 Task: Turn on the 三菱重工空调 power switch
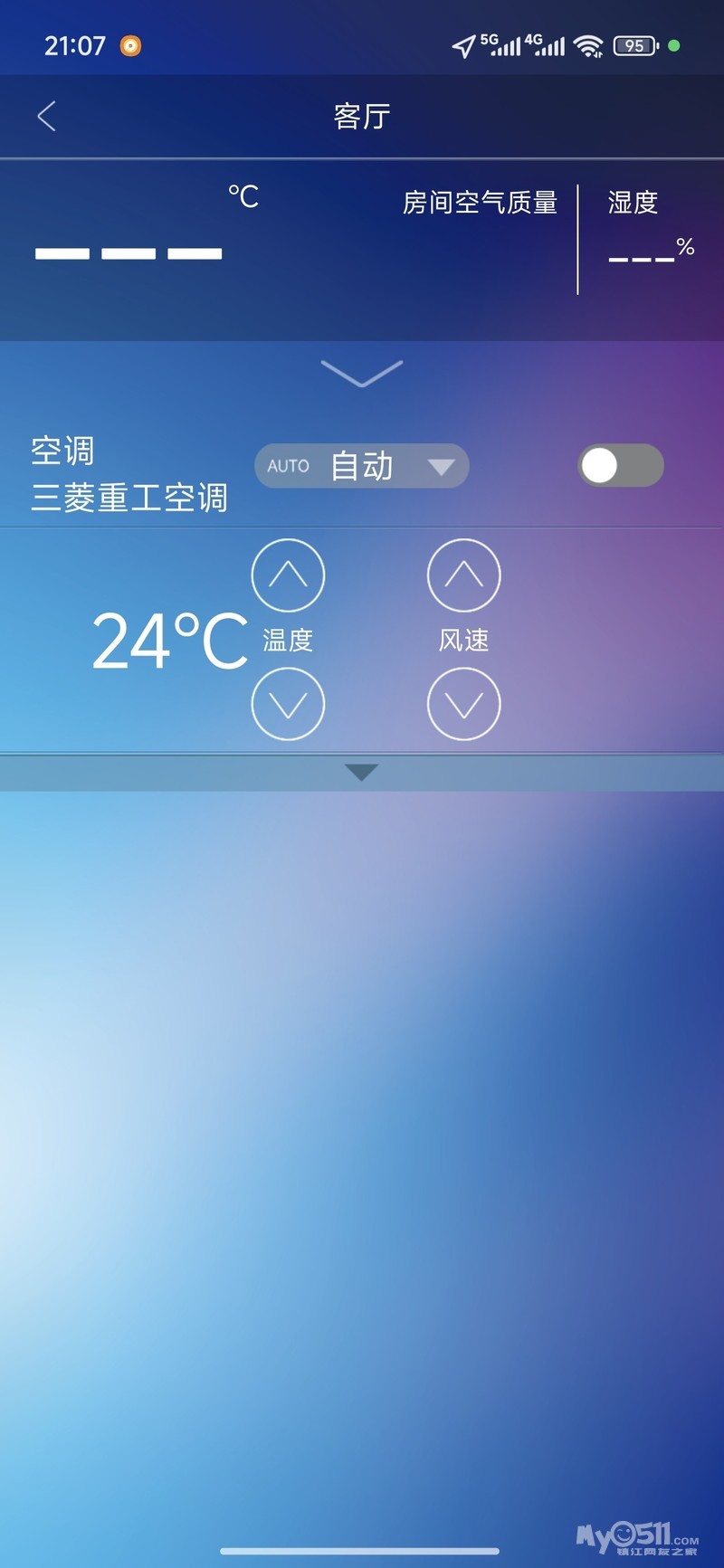(x=620, y=466)
